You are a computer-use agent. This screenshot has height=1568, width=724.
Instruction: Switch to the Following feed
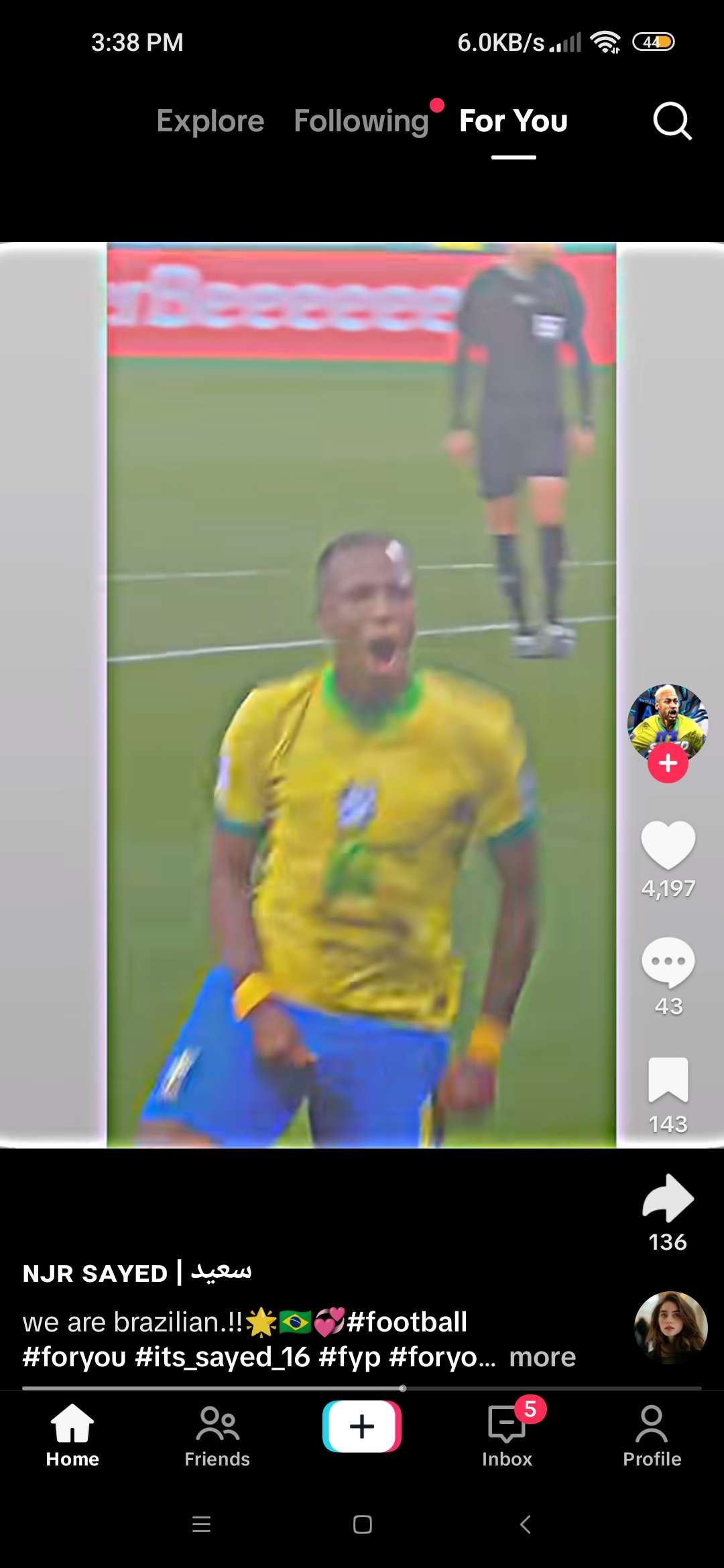[x=361, y=121]
